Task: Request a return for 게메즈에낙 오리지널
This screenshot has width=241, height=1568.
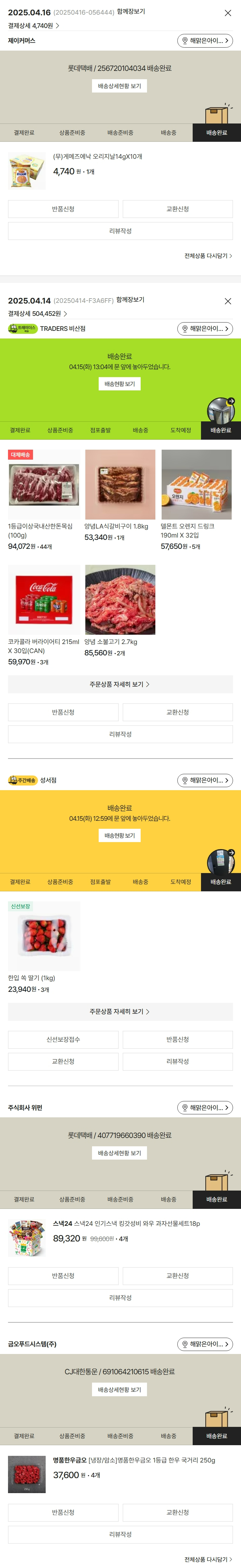Action: pyautogui.click(x=63, y=209)
